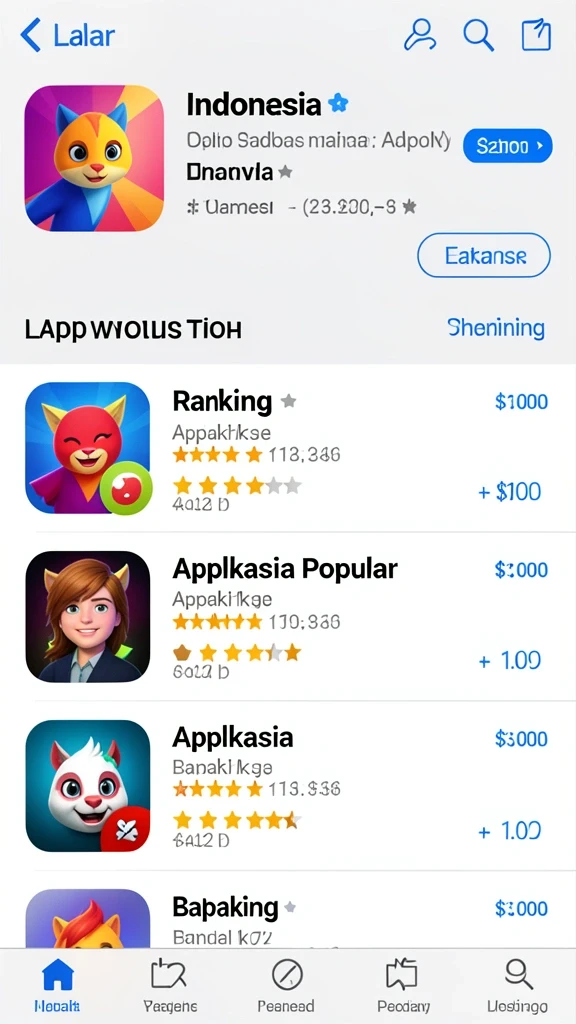This screenshot has width=576, height=1024.
Task: Tap the $3000 price for Bapaking
Action: [x=520, y=908]
